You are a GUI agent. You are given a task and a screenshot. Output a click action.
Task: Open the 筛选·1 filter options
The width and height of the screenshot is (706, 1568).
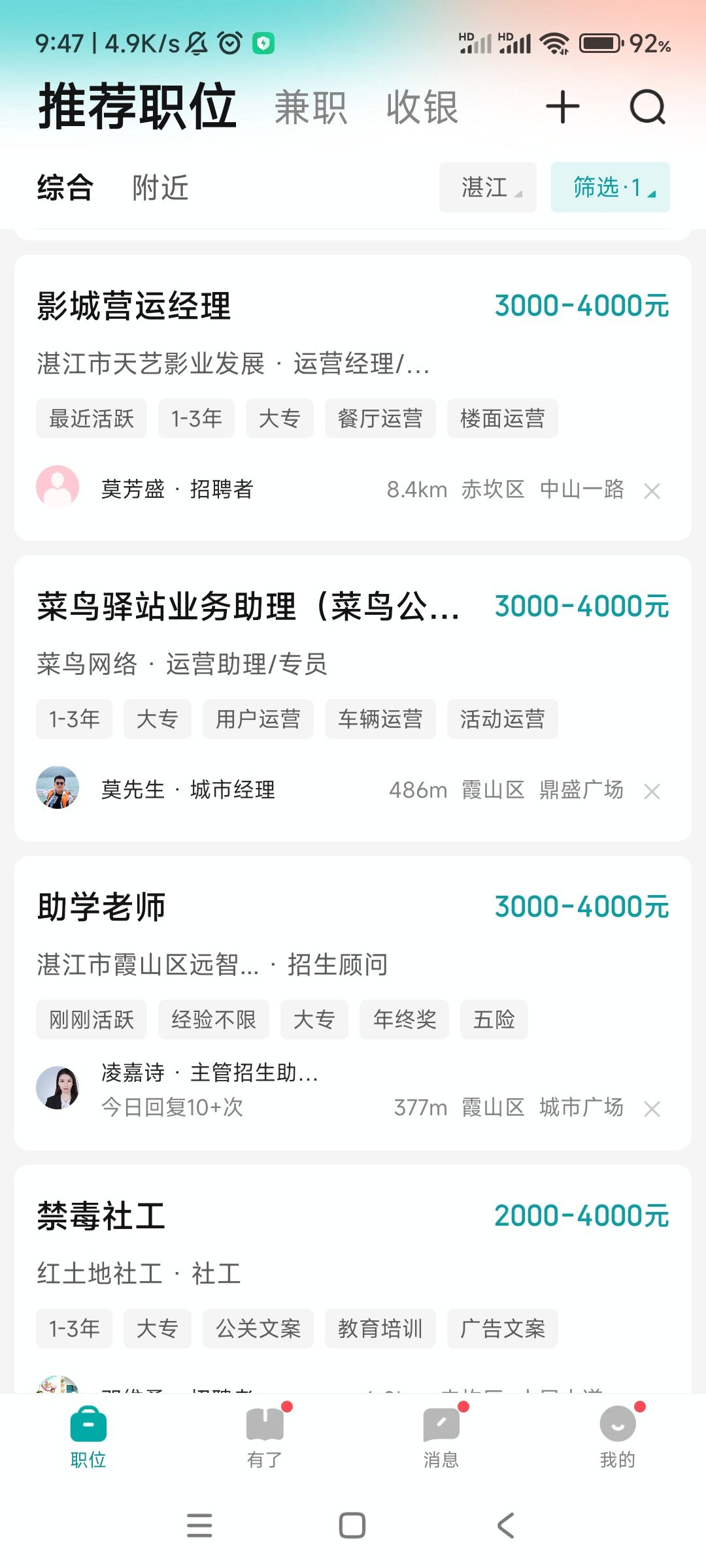click(611, 188)
